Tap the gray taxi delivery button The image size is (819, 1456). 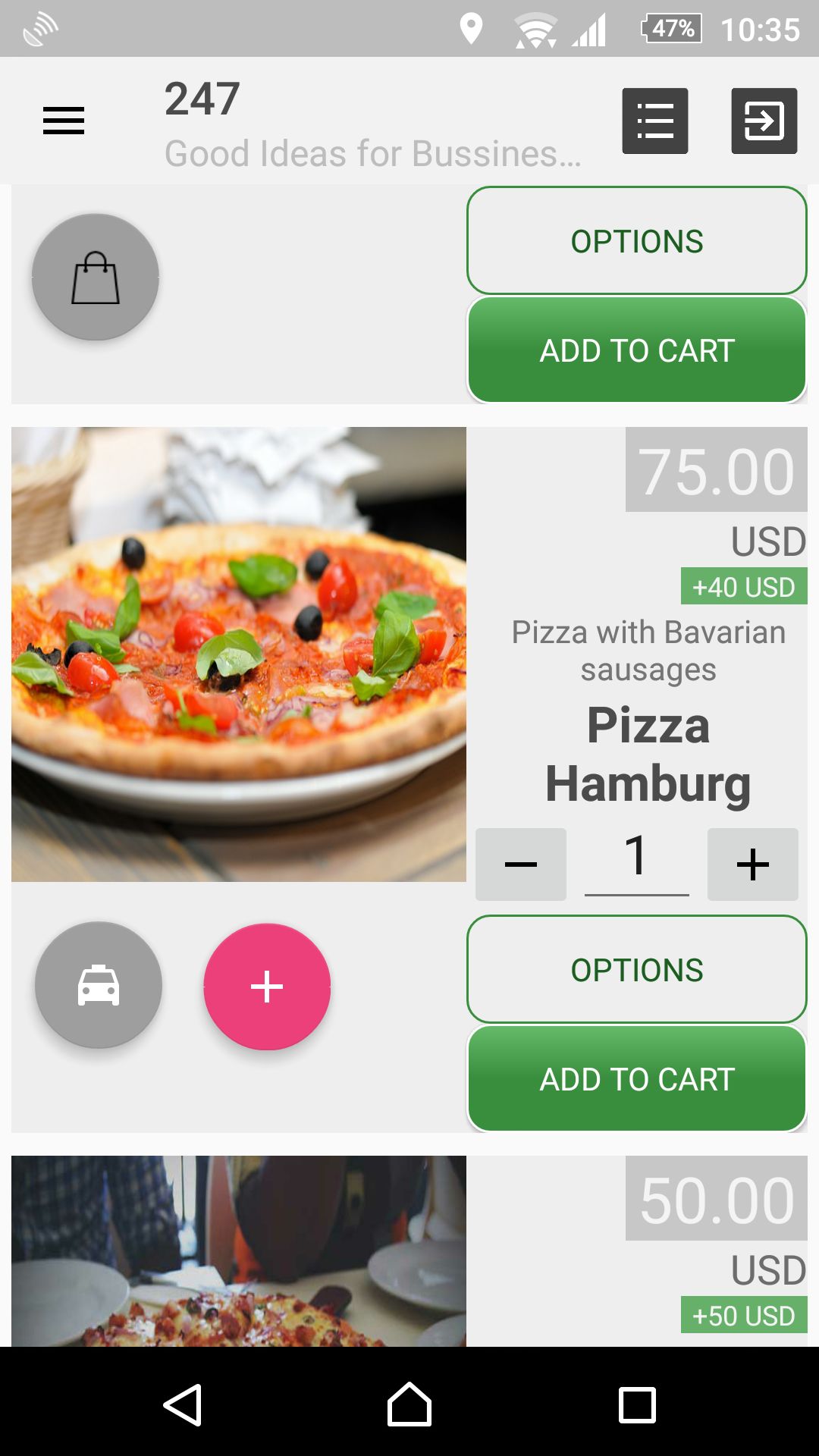pyautogui.click(x=99, y=985)
